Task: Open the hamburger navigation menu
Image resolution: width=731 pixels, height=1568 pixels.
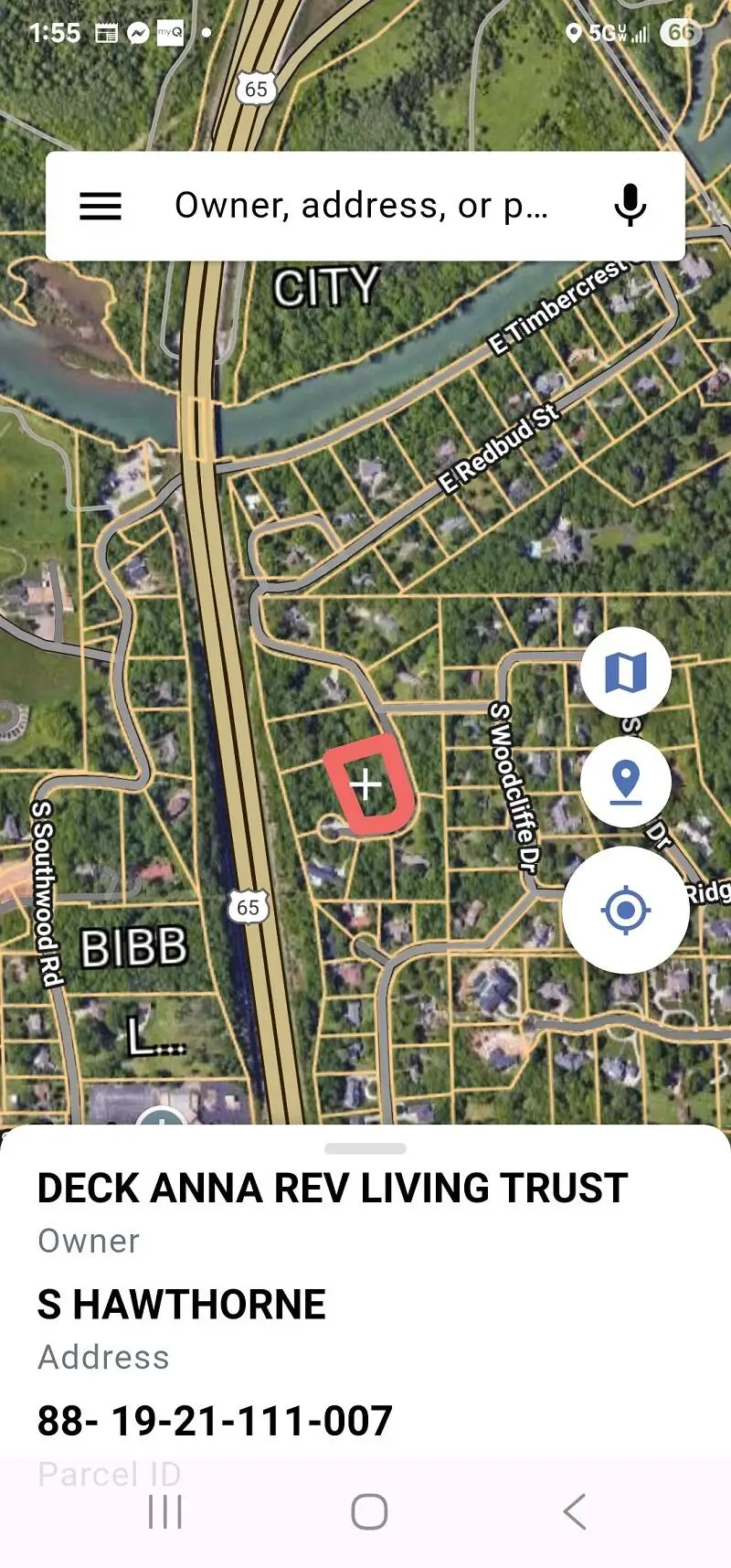Action: tap(101, 206)
